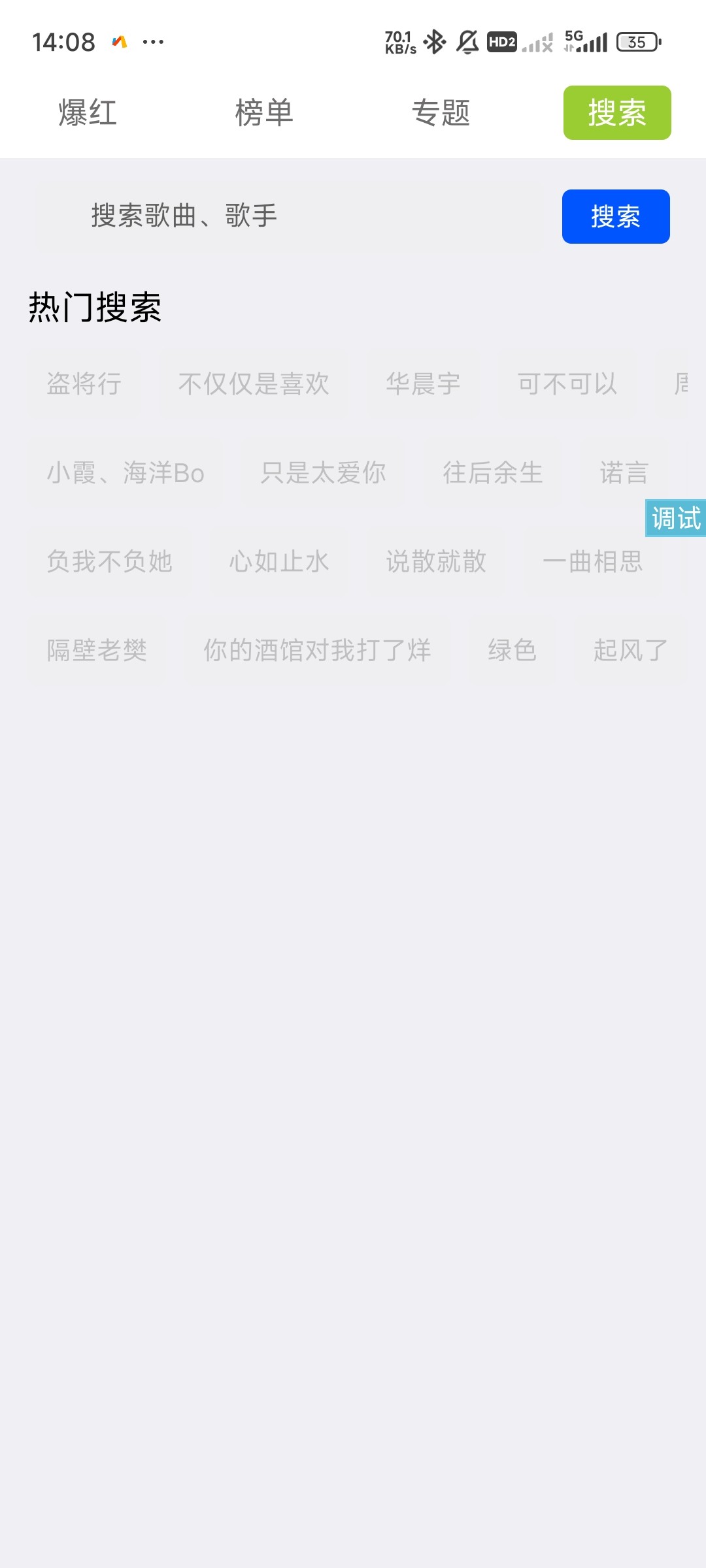
Task: Select the 不仅仅是喜欢 chip
Action: (x=254, y=384)
